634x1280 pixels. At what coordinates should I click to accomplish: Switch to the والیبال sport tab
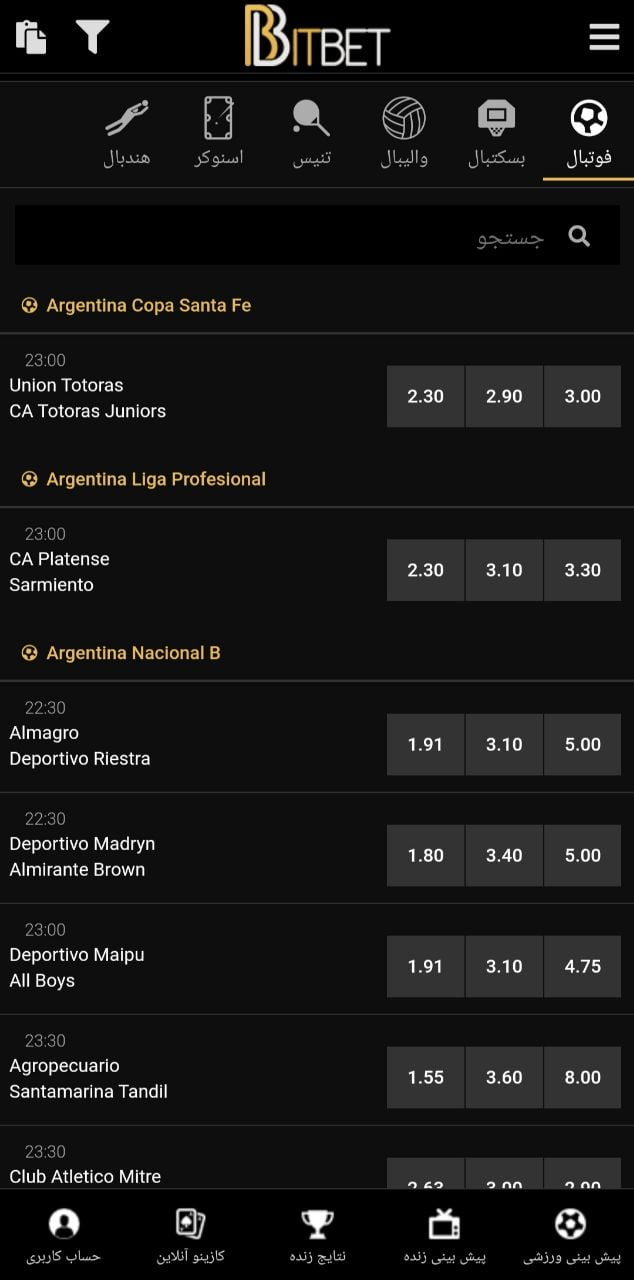[404, 134]
